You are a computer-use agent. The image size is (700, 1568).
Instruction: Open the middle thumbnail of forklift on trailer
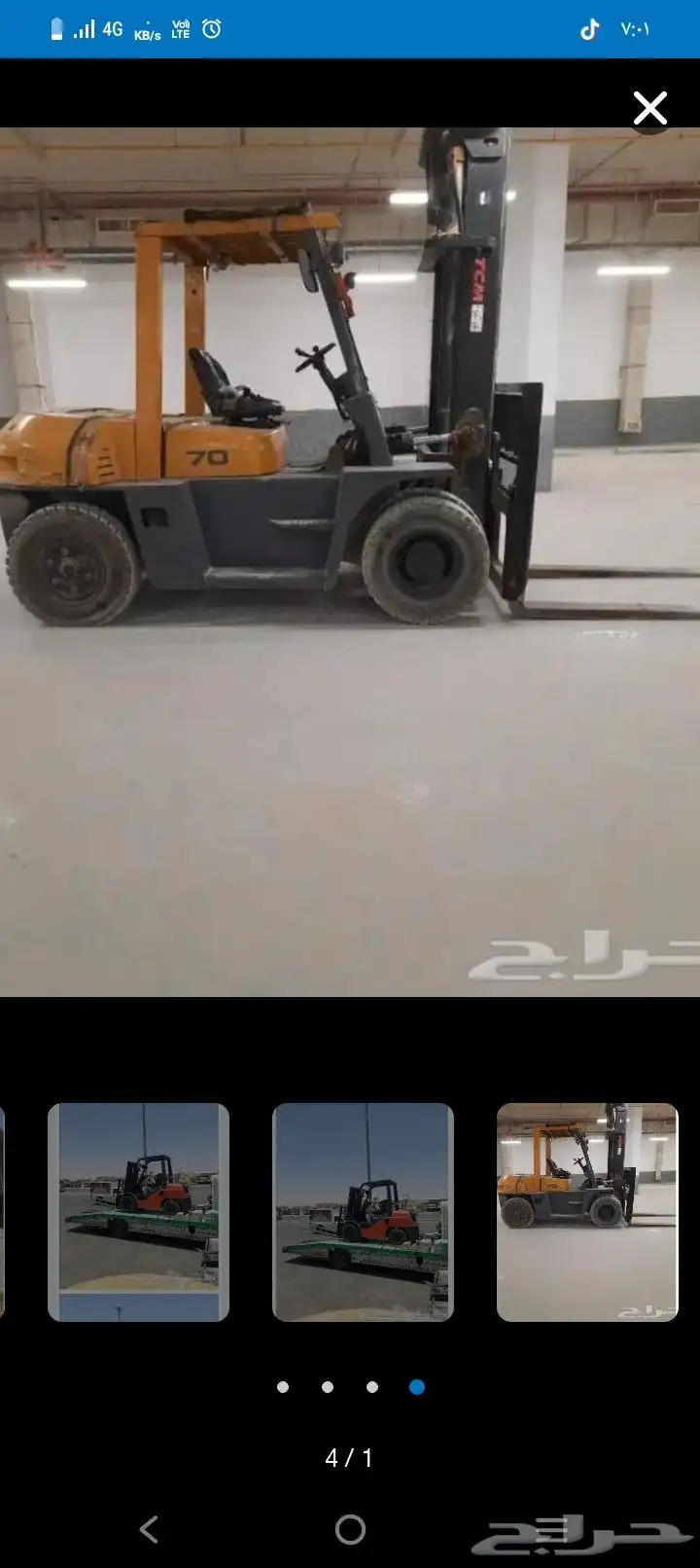click(x=363, y=1212)
